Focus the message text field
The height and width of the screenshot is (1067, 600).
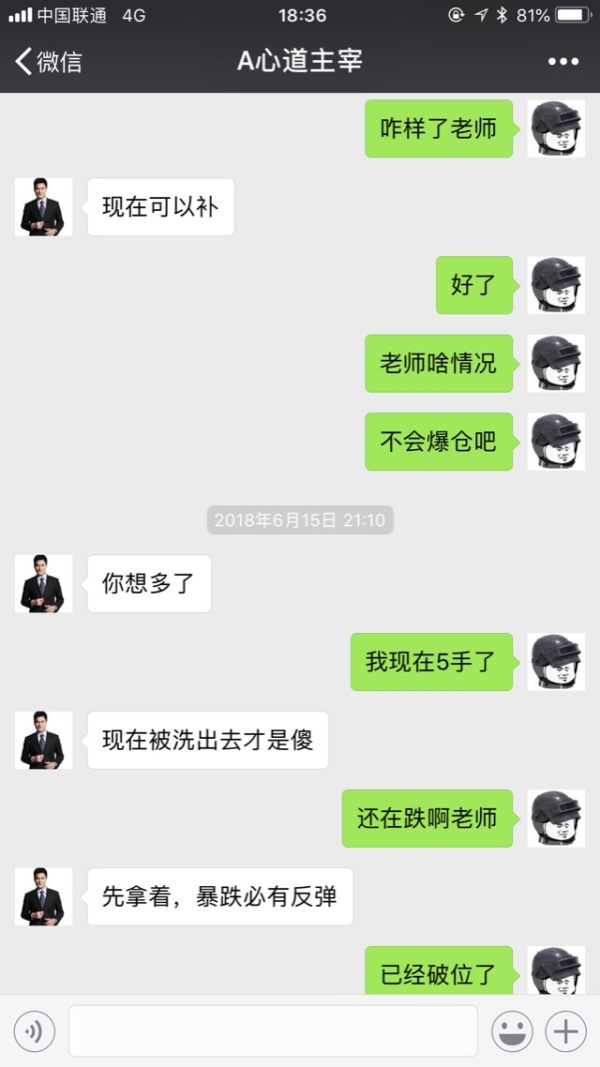pyautogui.click(x=272, y=1031)
